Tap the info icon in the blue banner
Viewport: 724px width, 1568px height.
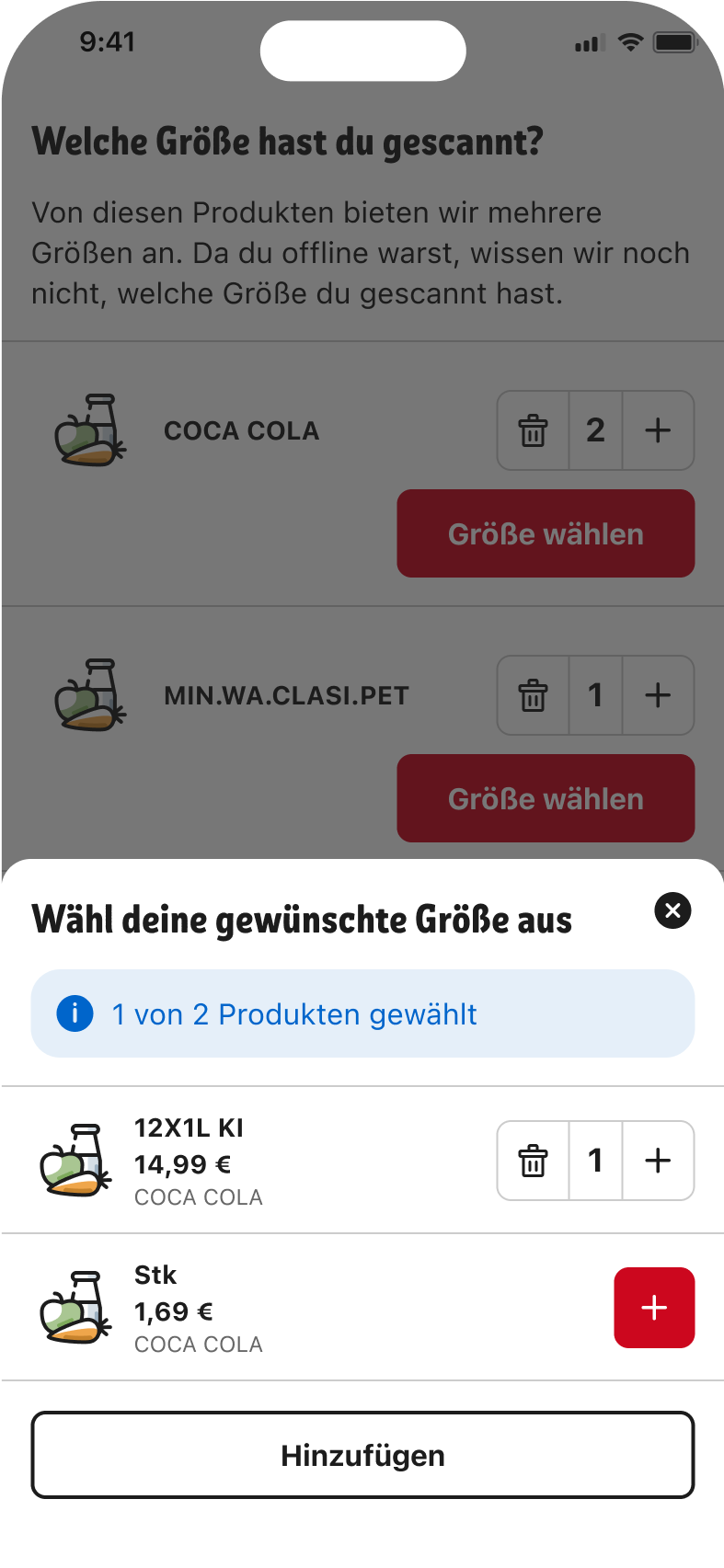(x=75, y=1013)
